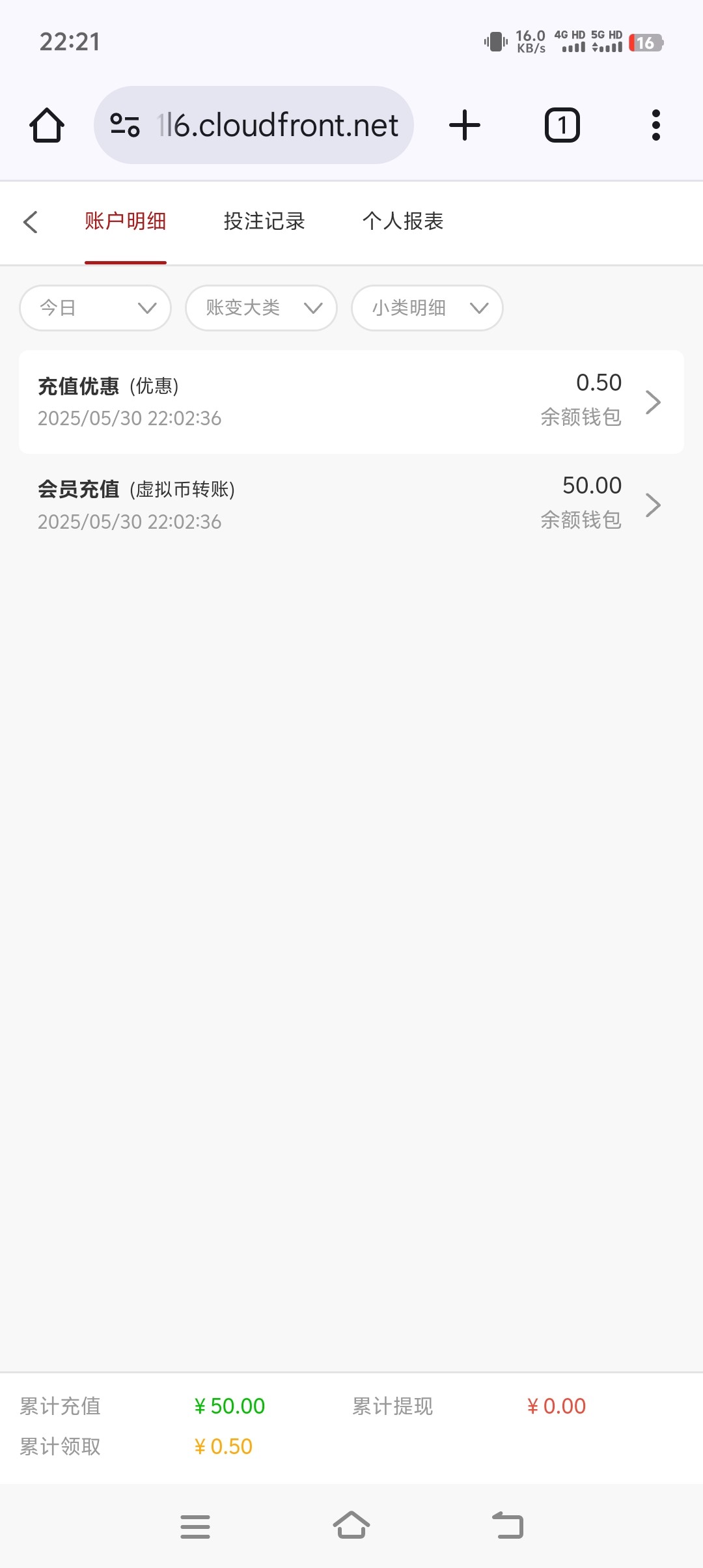Open the browser overflow menu
Image resolution: width=703 pixels, height=1568 pixels.
pos(655,125)
